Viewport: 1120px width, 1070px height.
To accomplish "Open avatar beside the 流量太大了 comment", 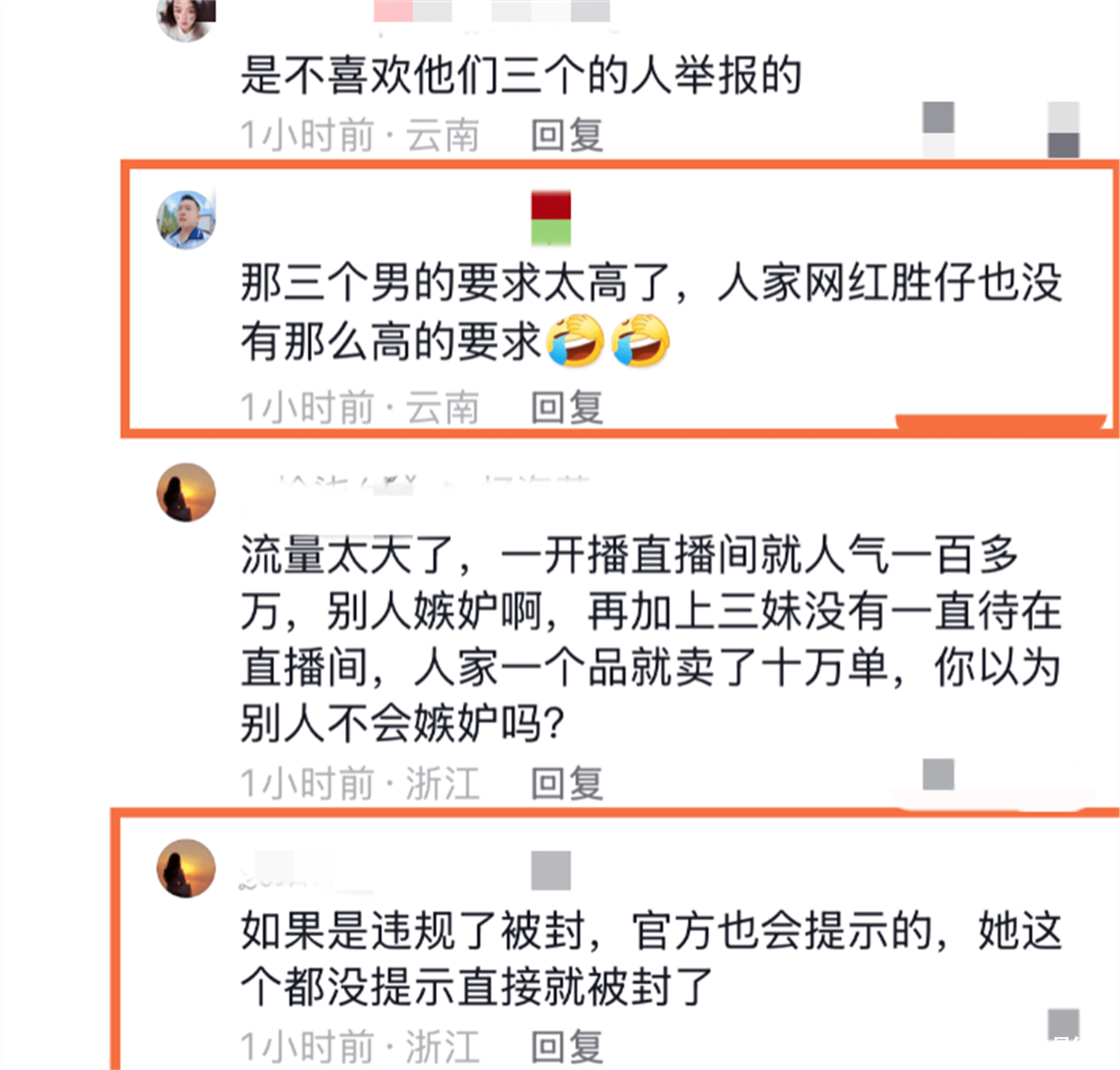I will point(186,492).
